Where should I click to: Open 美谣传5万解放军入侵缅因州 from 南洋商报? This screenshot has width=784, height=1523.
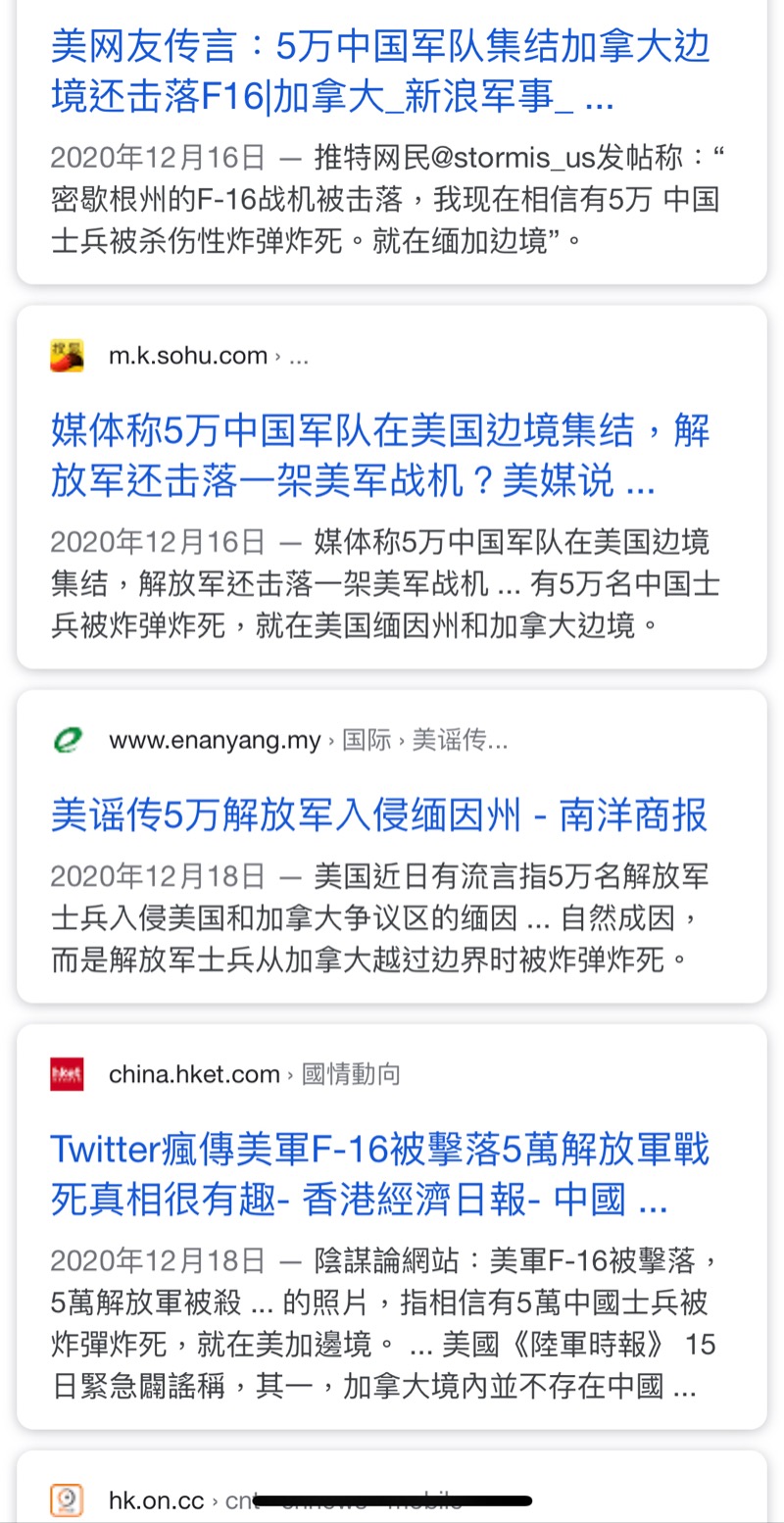click(378, 815)
